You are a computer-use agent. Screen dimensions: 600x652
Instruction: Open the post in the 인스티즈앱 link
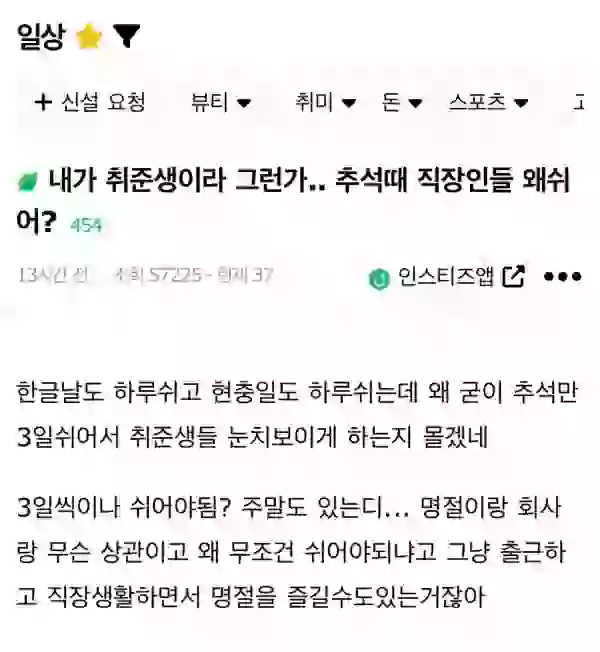point(447,277)
